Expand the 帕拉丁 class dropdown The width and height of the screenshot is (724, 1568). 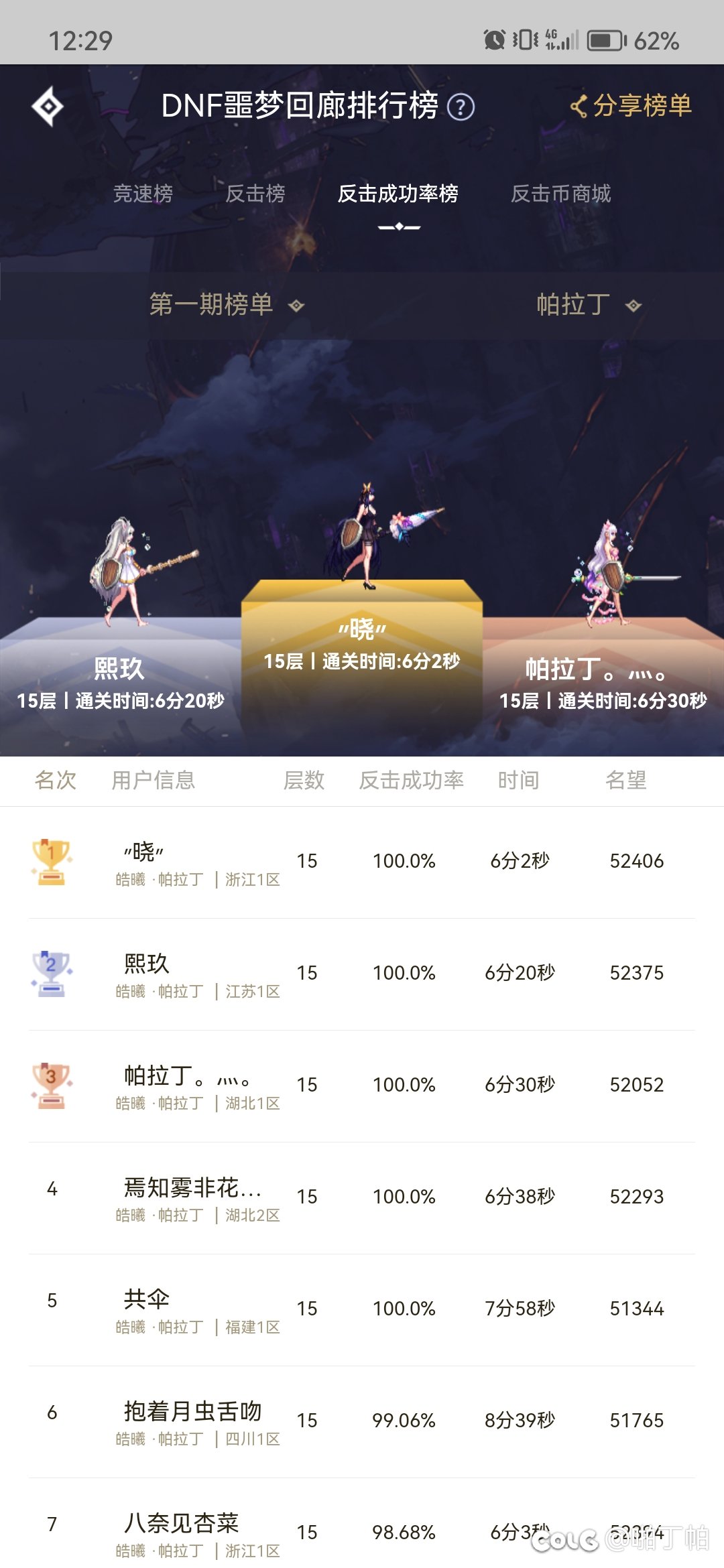tap(589, 305)
